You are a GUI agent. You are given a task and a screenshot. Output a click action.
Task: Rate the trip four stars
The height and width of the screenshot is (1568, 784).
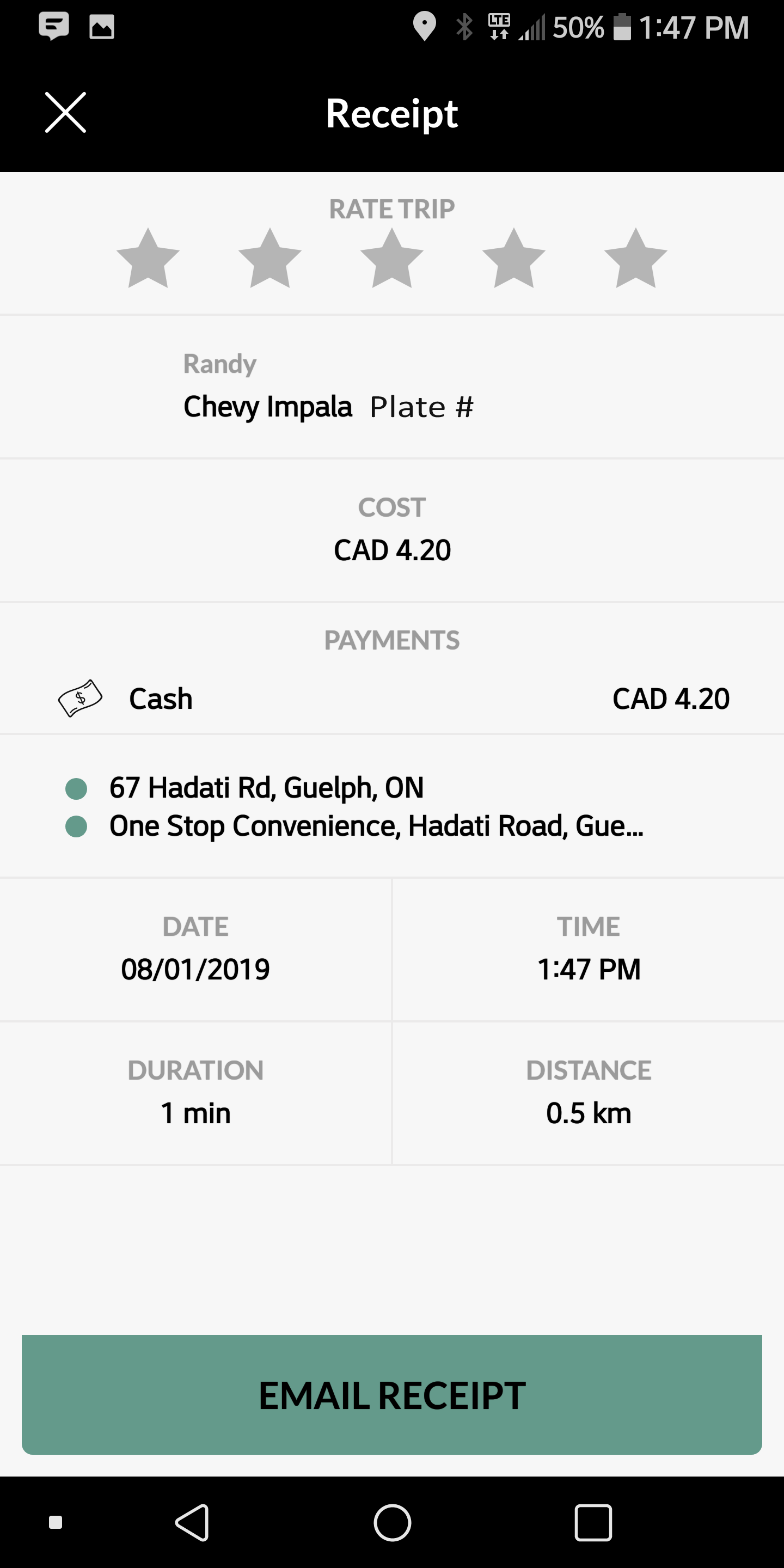pos(515,261)
